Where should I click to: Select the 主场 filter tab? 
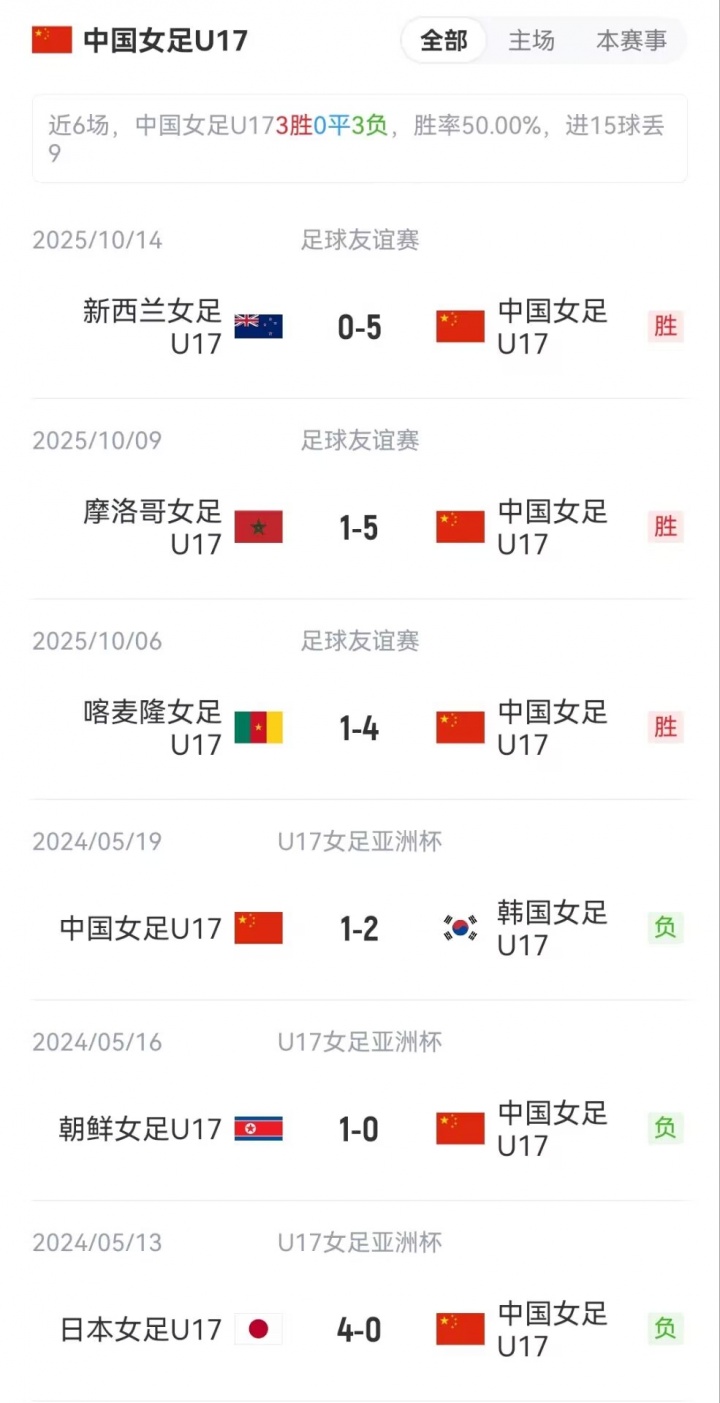(x=531, y=41)
